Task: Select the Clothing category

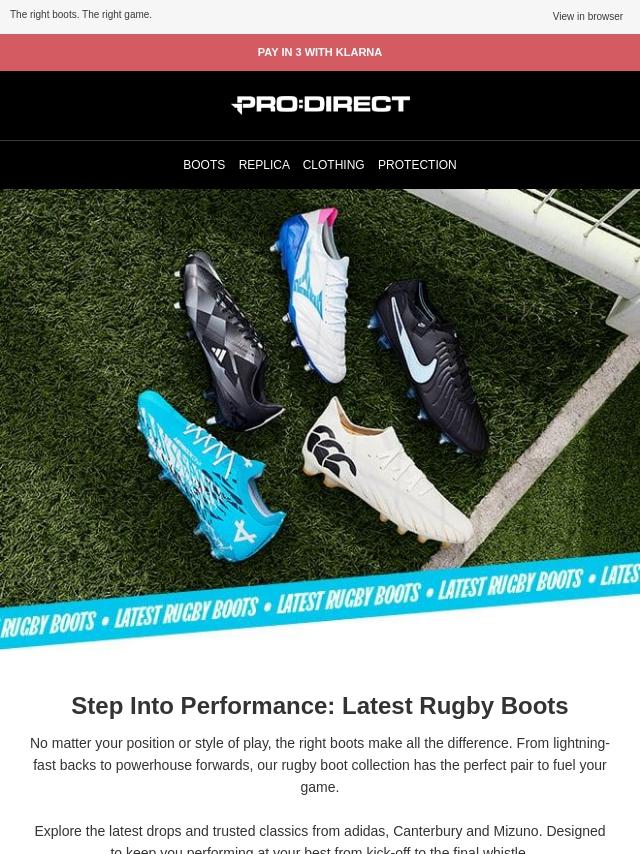Action: pyautogui.click(x=333, y=165)
